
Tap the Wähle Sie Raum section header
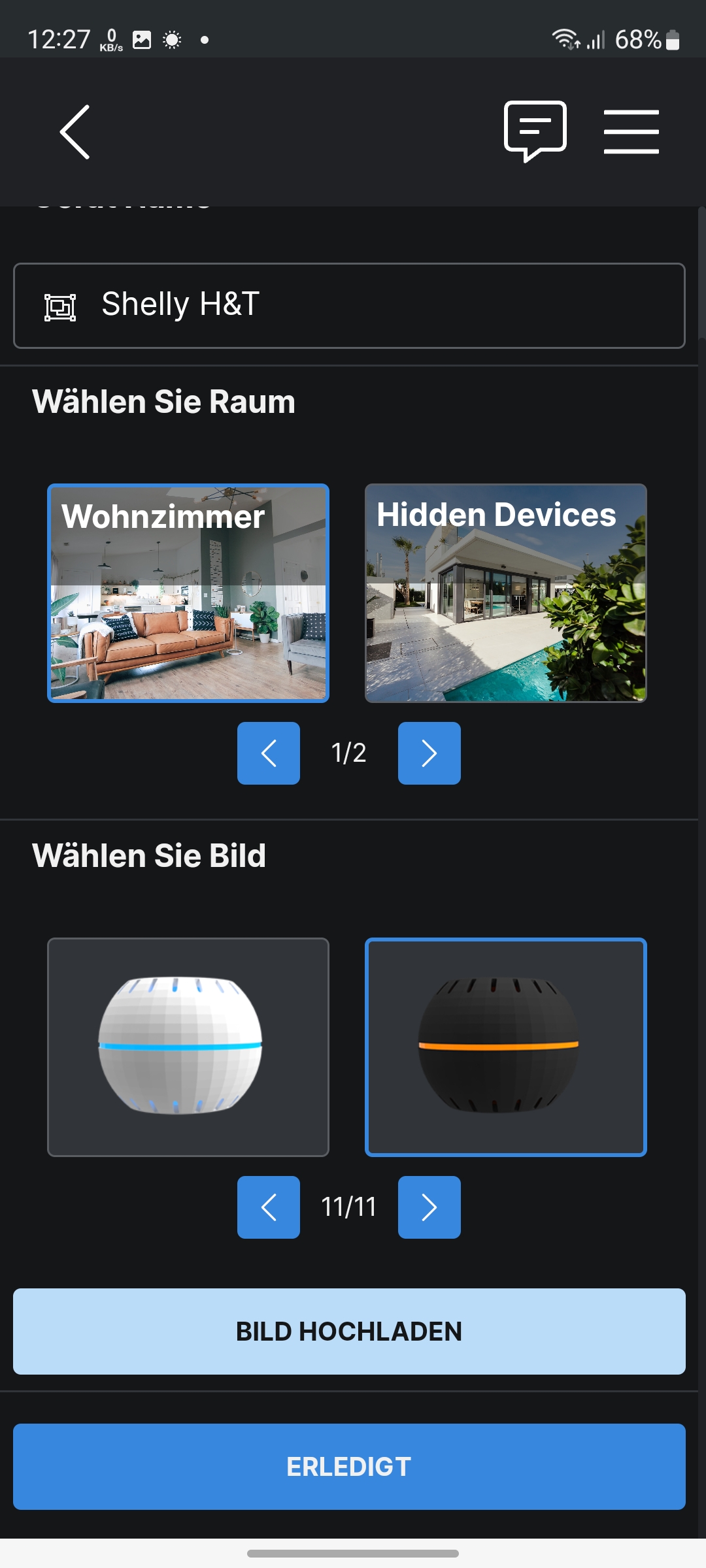[x=163, y=402]
